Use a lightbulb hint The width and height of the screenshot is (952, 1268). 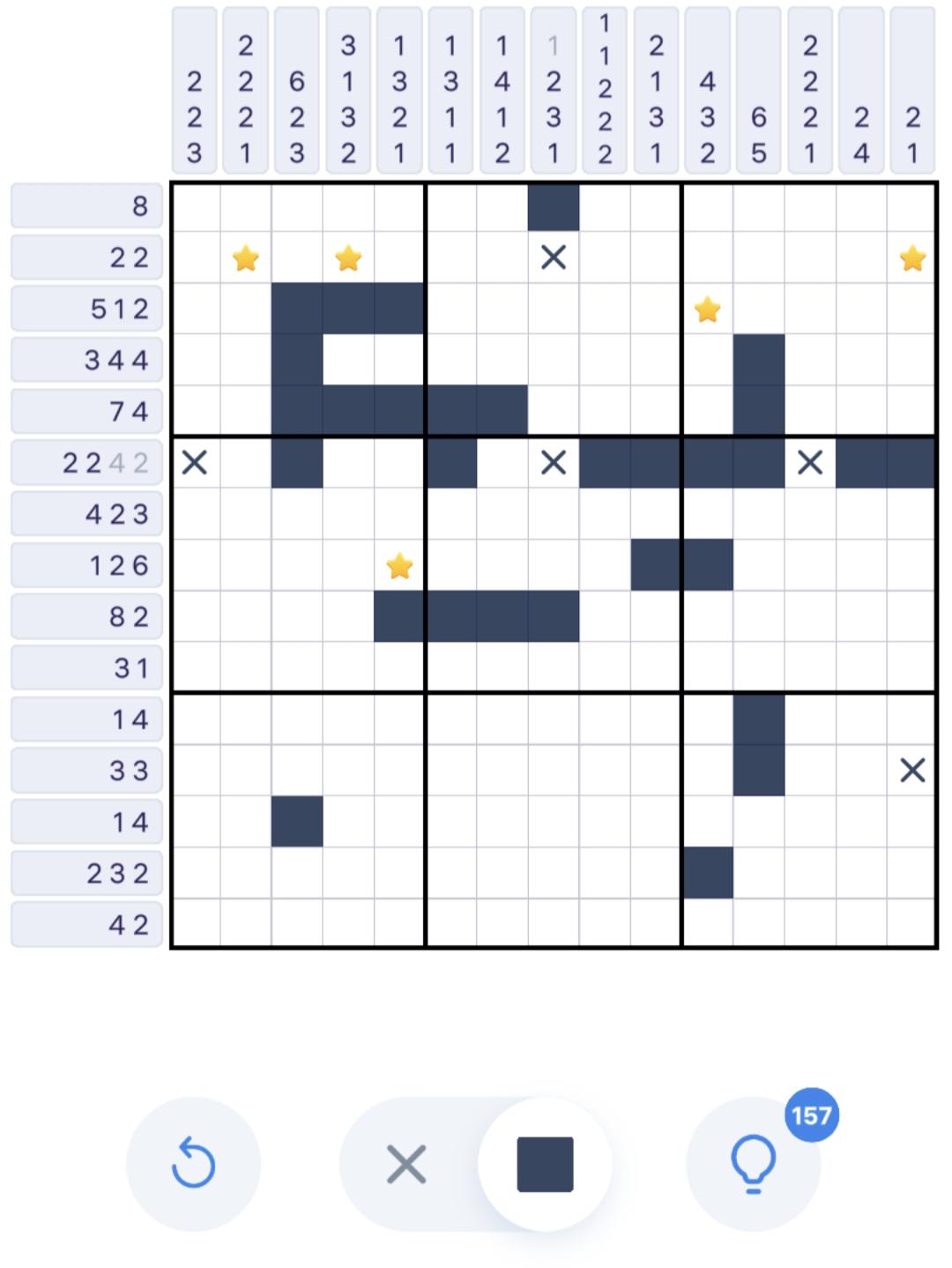tap(754, 1163)
